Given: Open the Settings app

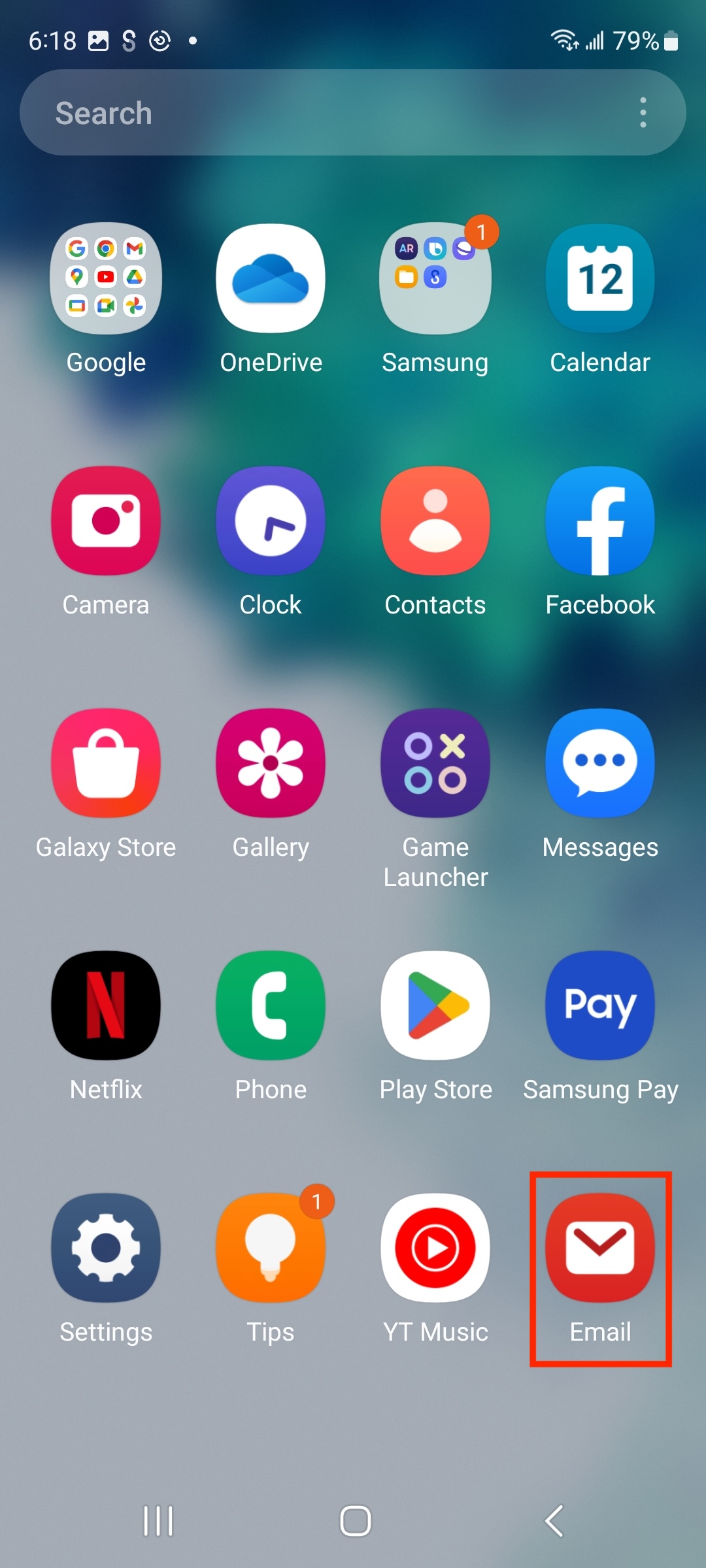Looking at the screenshot, I should [x=106, y=1248].
